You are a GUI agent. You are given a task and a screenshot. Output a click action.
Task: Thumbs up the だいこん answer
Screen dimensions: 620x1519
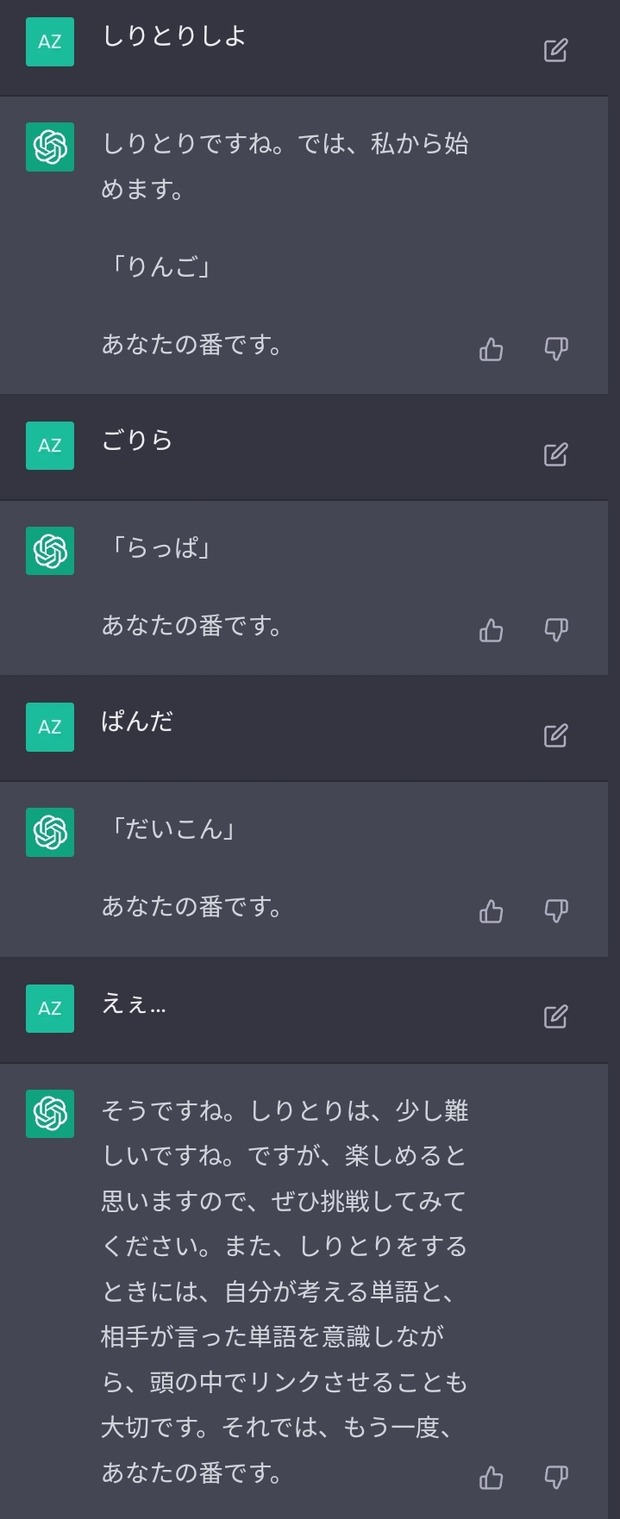pyautogui.click(x=491, y=911)
